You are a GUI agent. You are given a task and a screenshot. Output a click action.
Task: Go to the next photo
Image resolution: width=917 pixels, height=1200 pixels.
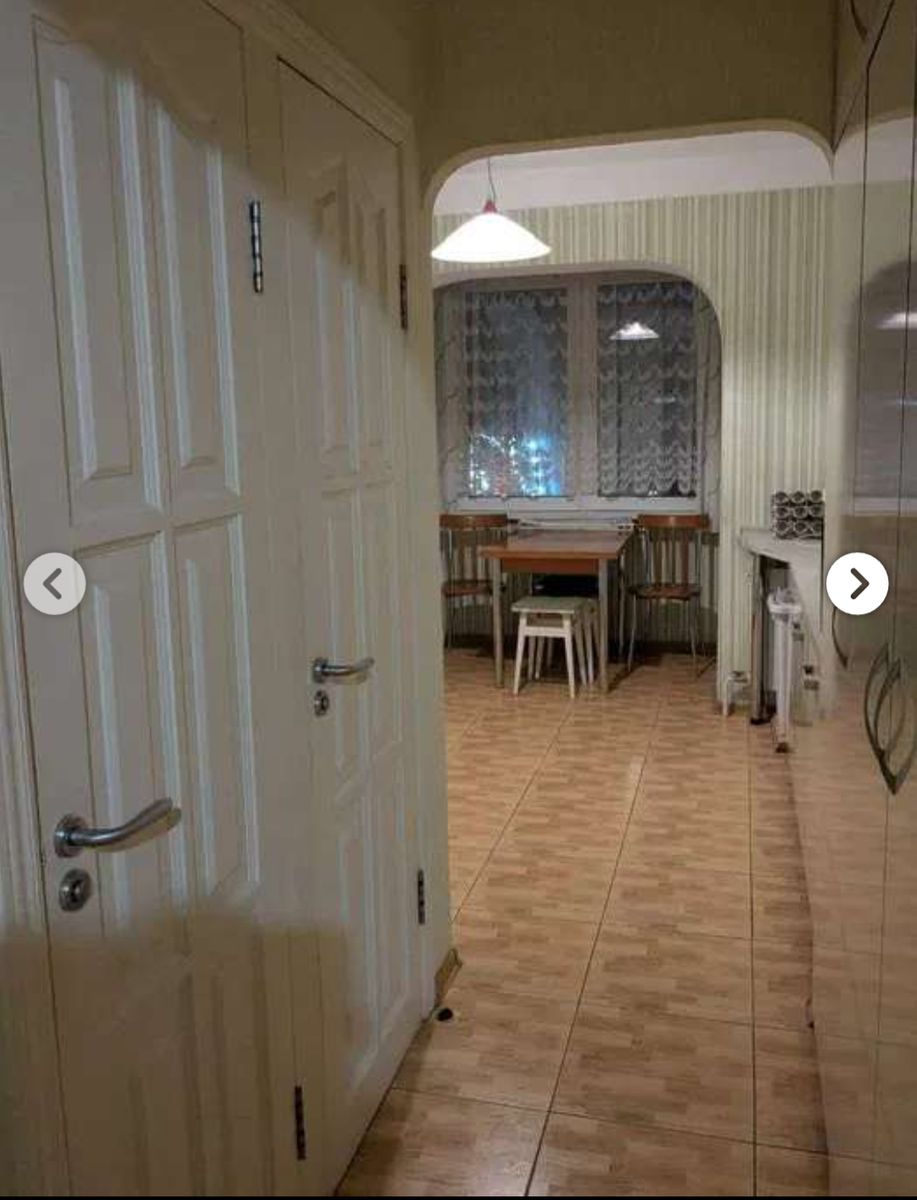click(857, 583)
